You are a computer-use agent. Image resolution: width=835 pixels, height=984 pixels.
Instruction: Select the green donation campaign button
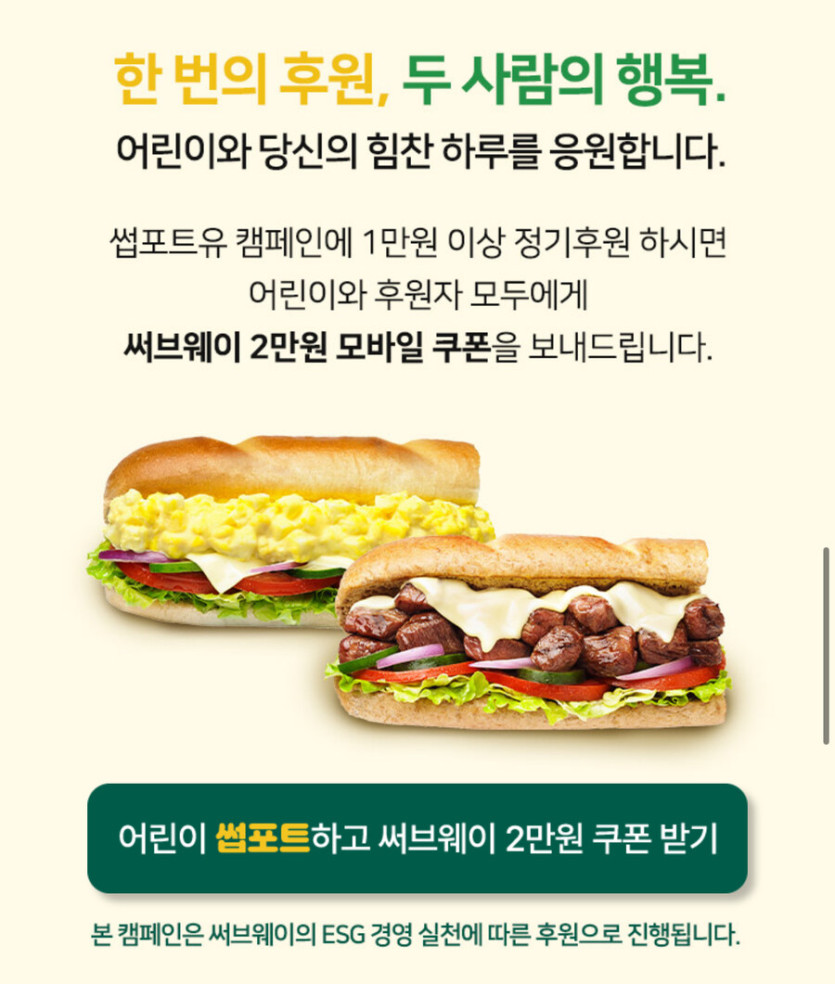pos(417,840)
